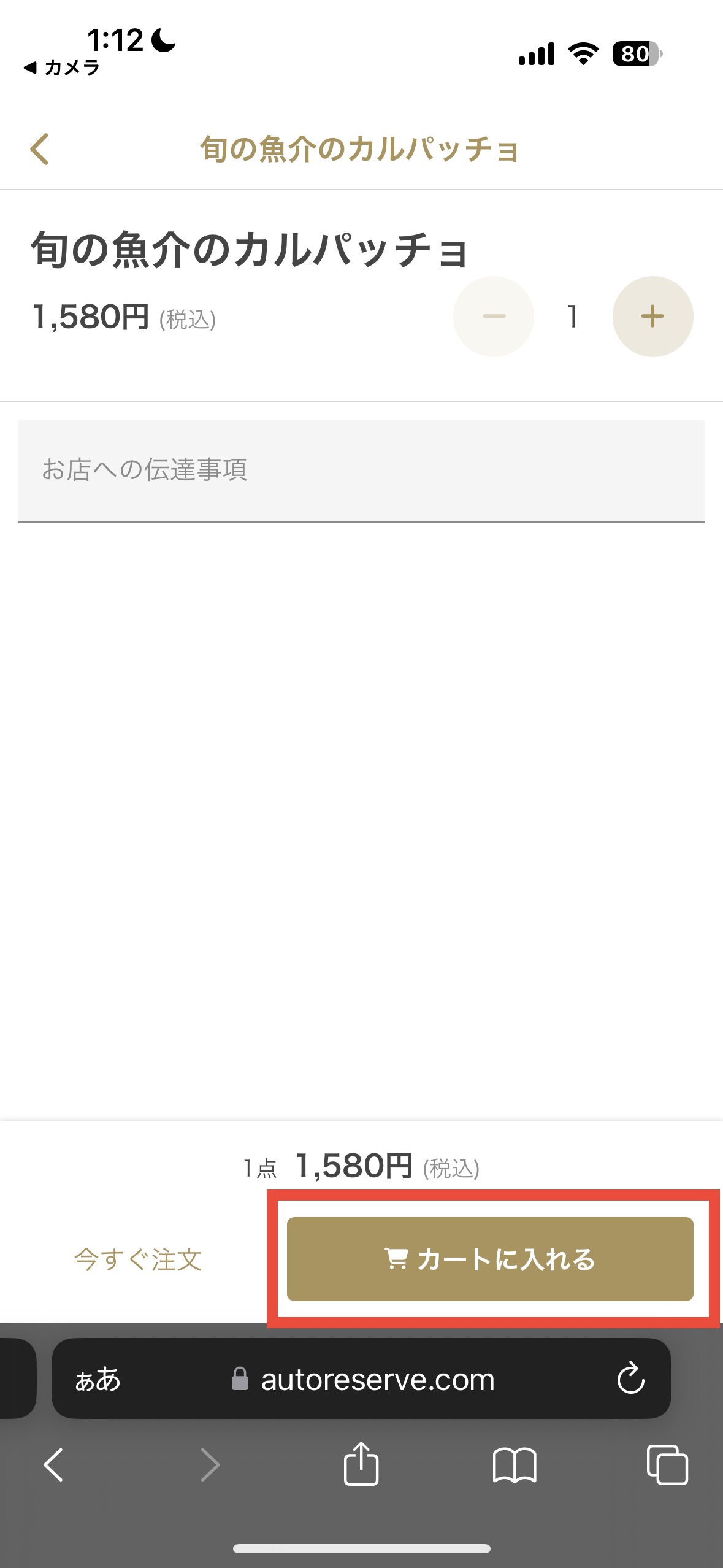Viewport: 723px width, 1568px height.
Task: Open the ああ page settings menu
Action: [x=98, y=1380]
